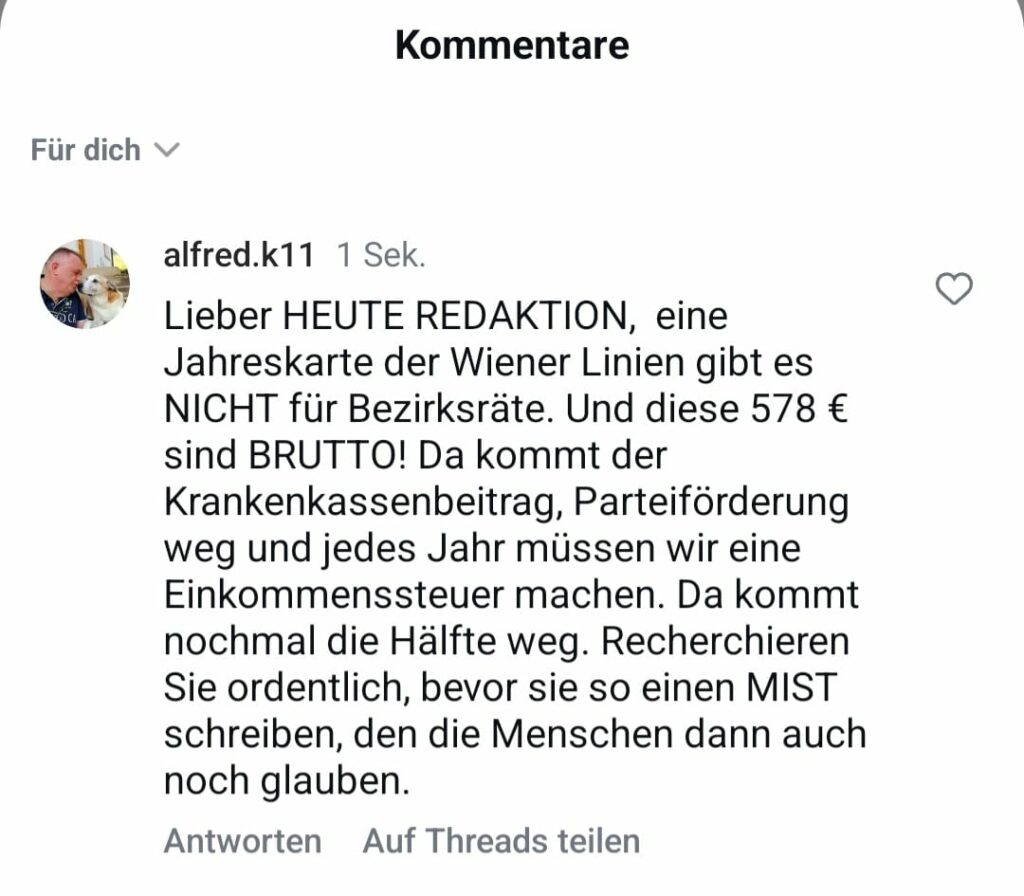Like alfred.k11's comment
This screenshot has height=896, width=1024.
pyautogui.click(x=953, y=289)
